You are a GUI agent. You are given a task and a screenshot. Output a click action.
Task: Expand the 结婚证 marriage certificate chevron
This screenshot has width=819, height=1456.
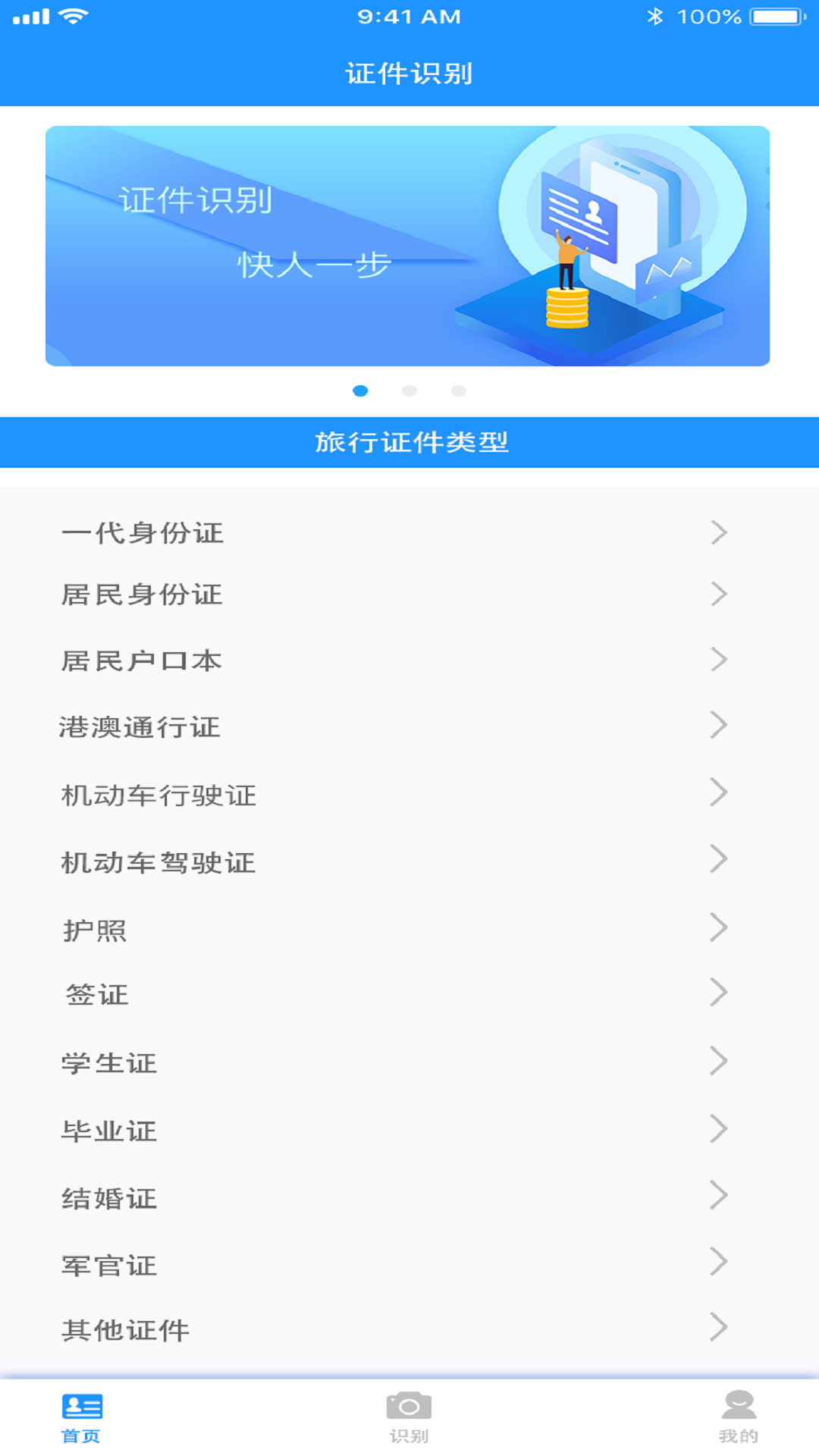pyautogui.click(x=719, y=1198)
